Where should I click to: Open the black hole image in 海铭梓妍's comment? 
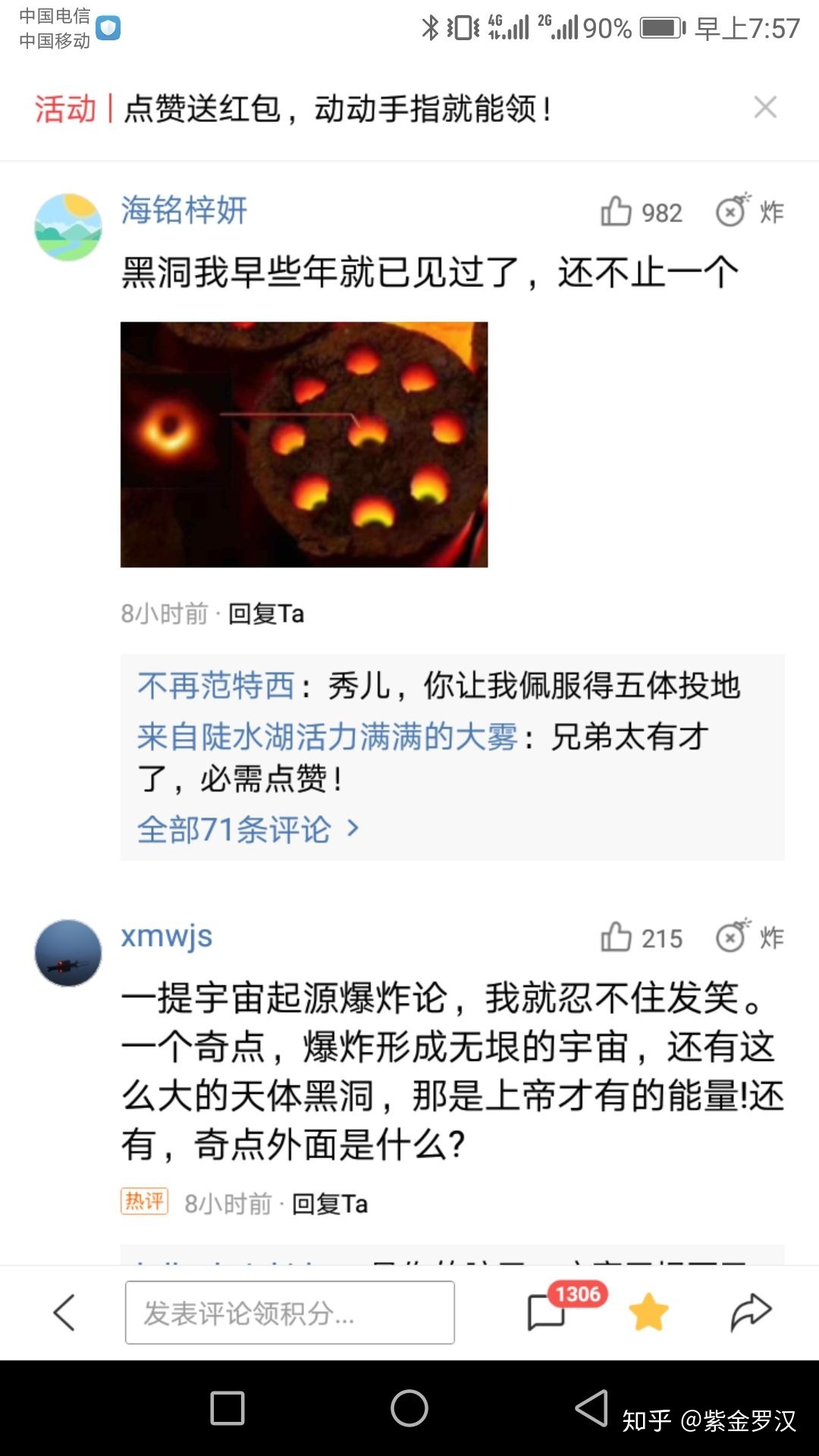coord(303,444)
